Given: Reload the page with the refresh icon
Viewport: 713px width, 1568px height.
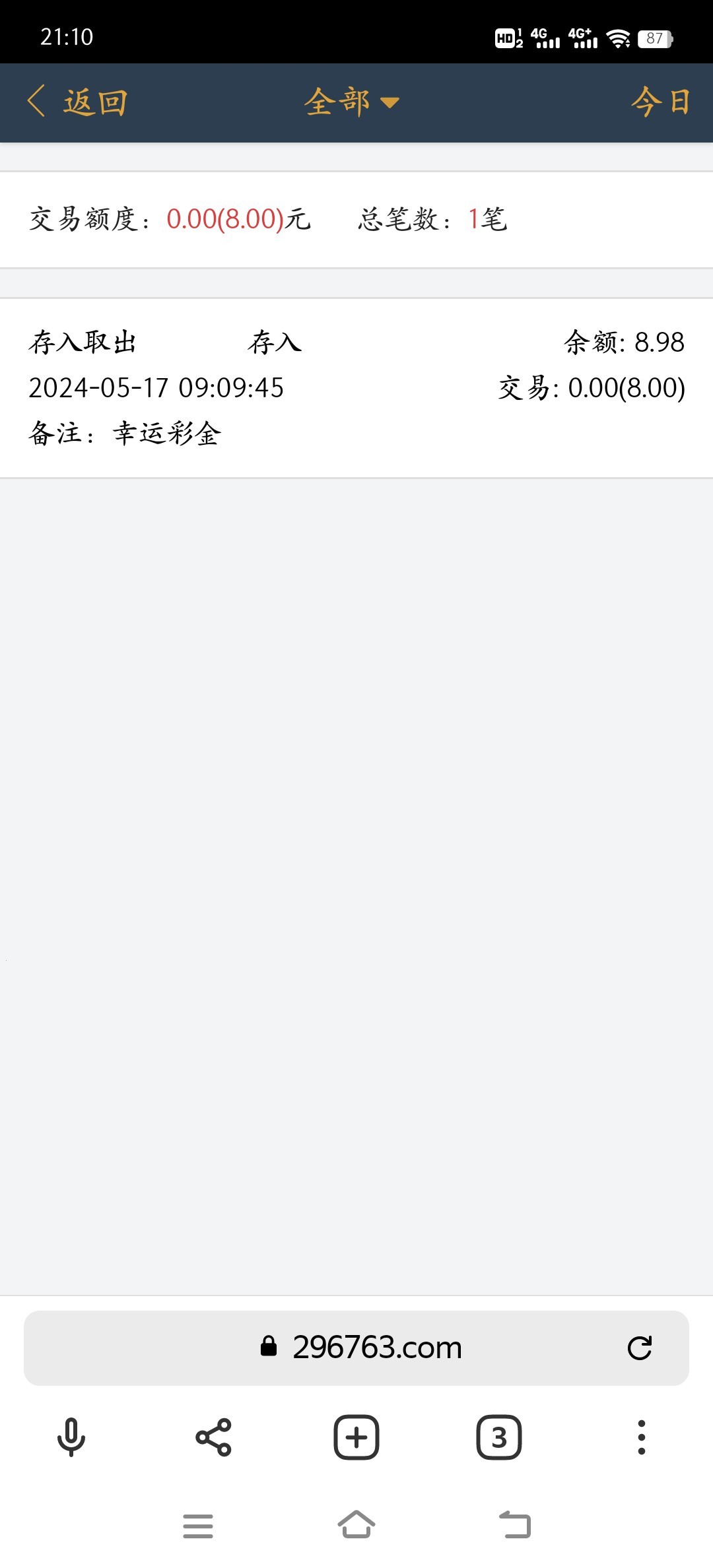Looking at the screenshot, I should tap(639, 1347).
